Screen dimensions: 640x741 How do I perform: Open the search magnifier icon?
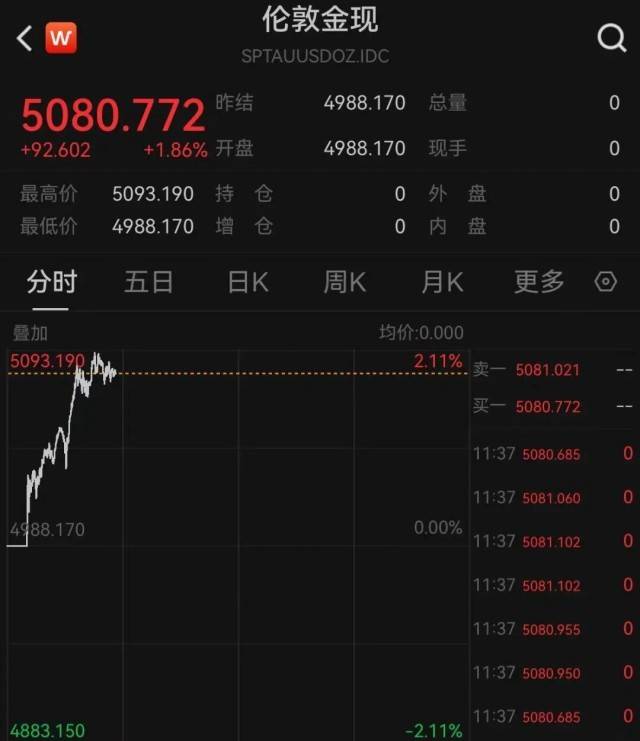click(x=611, y=38)
